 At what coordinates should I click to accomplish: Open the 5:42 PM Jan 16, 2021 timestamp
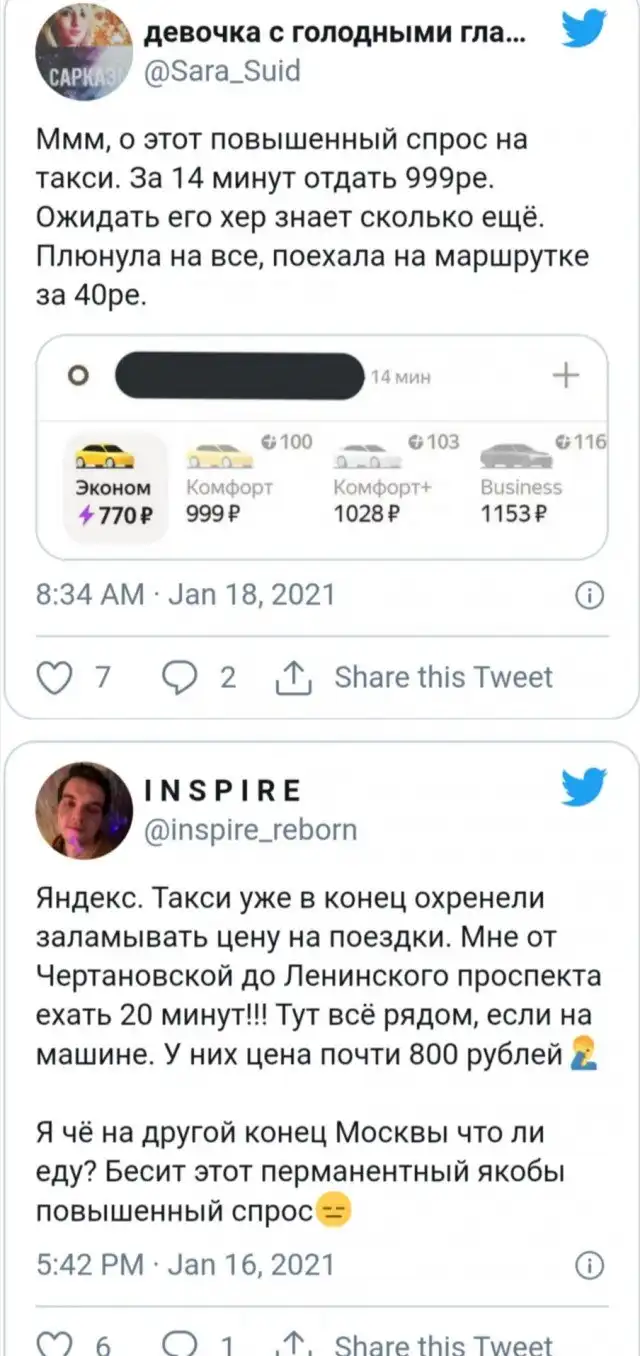click(x=185, y=1264)
